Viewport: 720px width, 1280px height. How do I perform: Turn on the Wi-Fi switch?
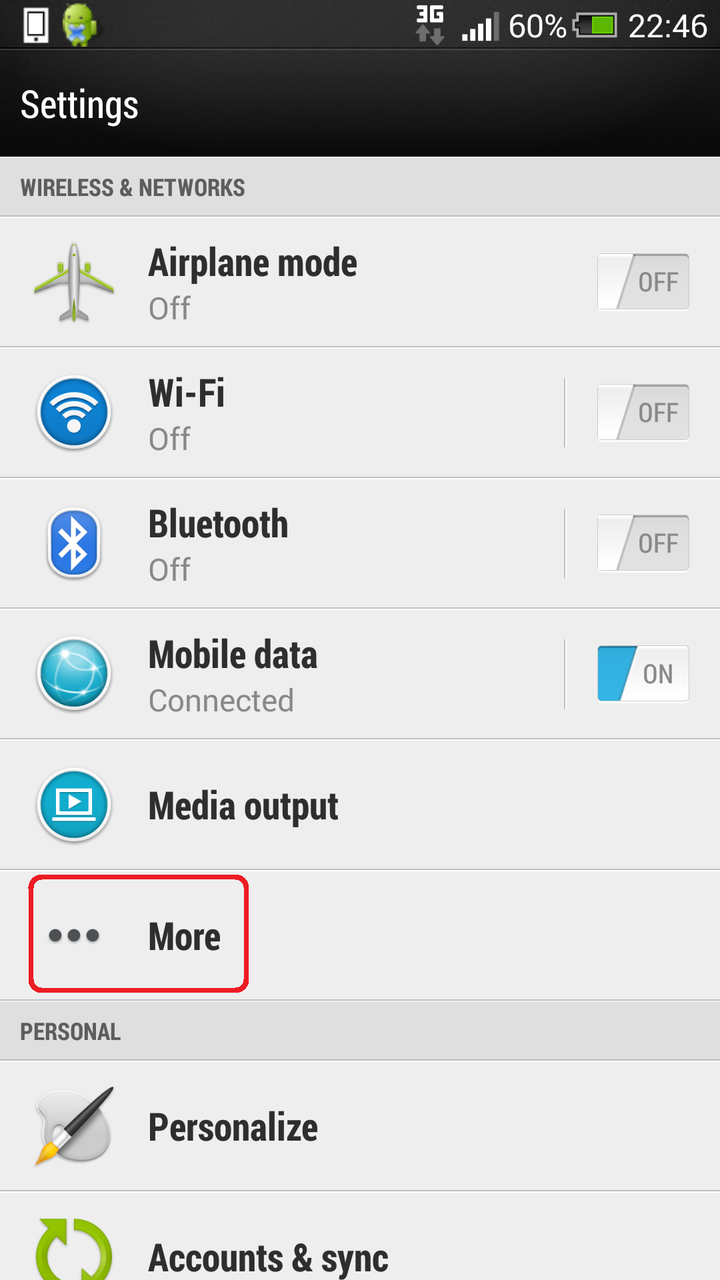tap(643, 412)
